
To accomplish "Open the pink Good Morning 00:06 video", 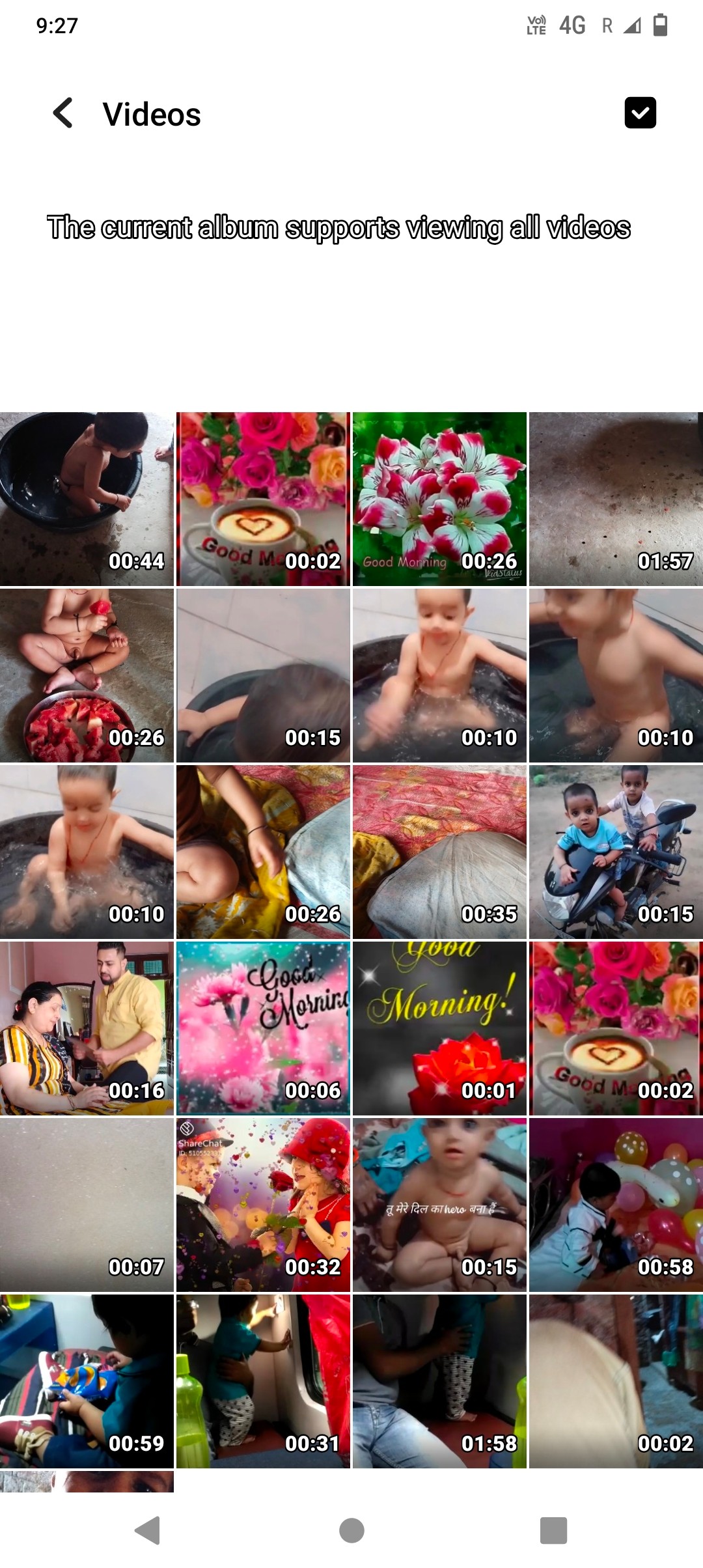I will coord(263,1028).
